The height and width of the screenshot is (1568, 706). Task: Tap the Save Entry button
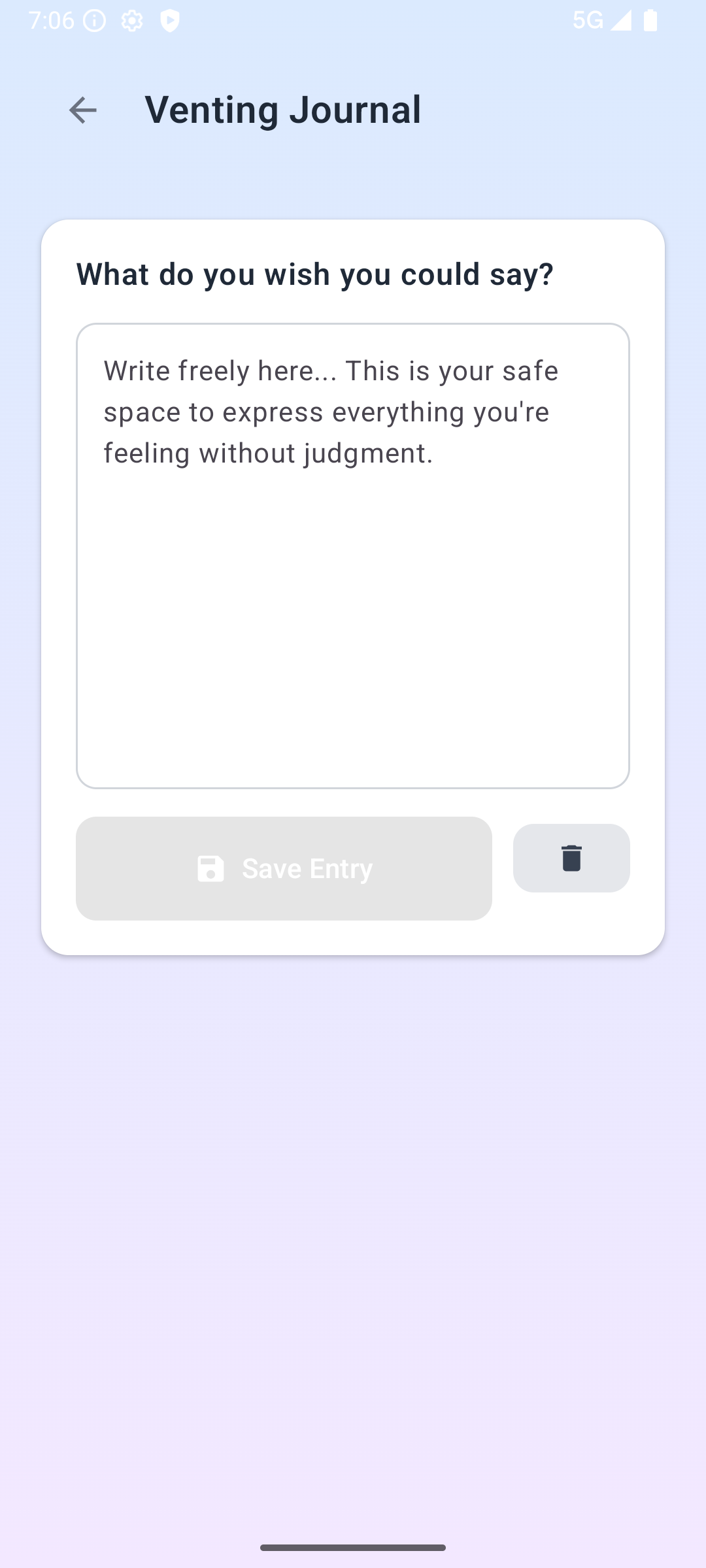[284, 868]
